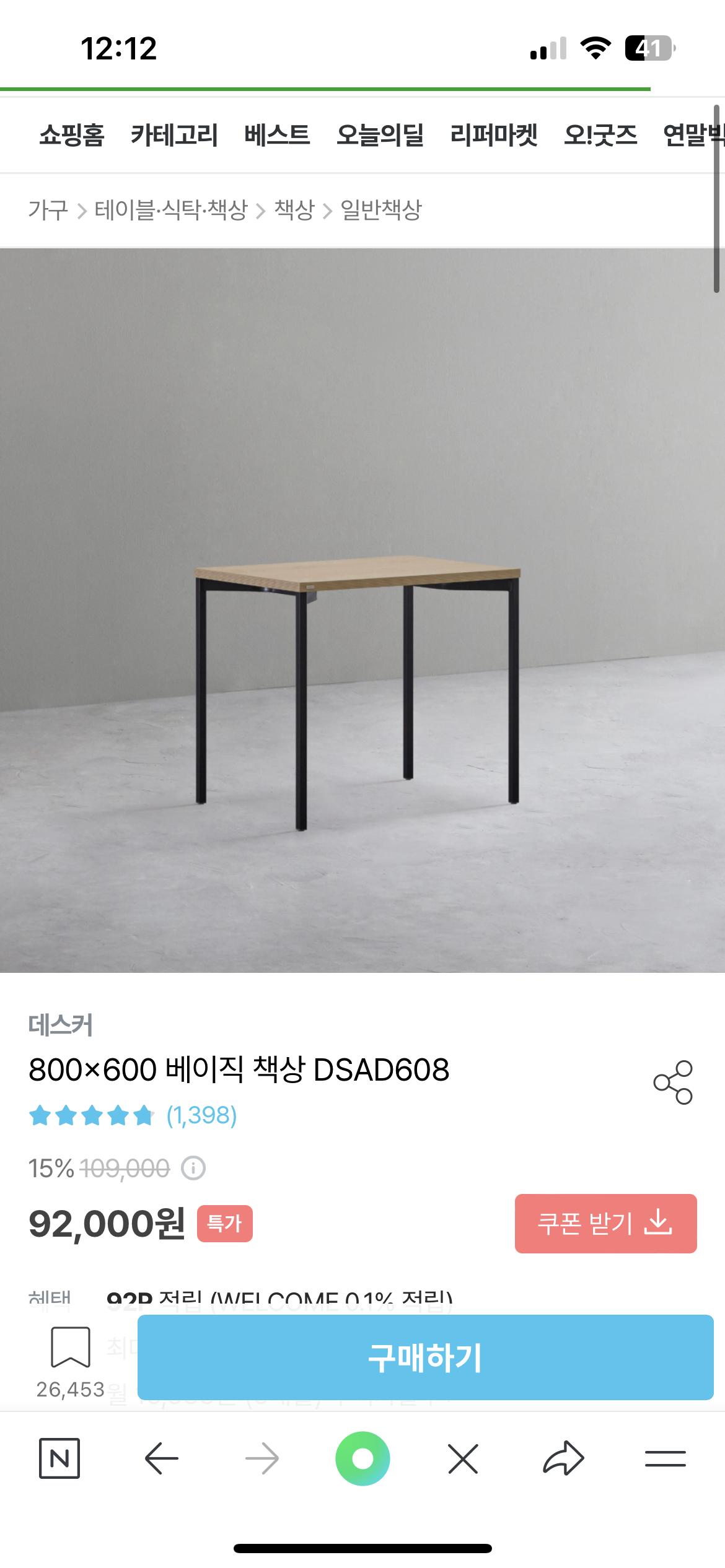Open the 책상 breadcrumb category
This screenshot has width=725, height=1568.
coord(294,210)
